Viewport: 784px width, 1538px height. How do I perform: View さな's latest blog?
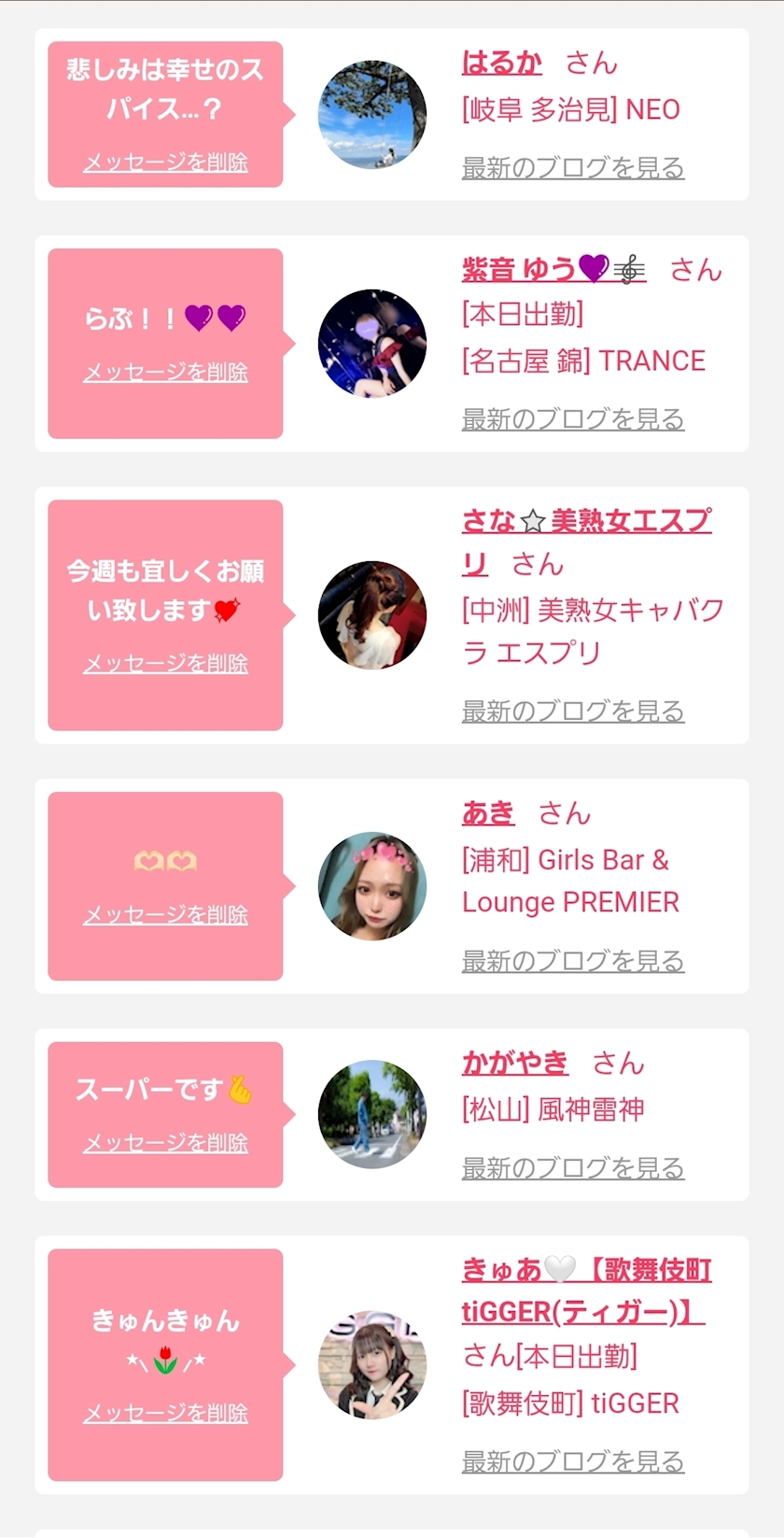[573, 712]
